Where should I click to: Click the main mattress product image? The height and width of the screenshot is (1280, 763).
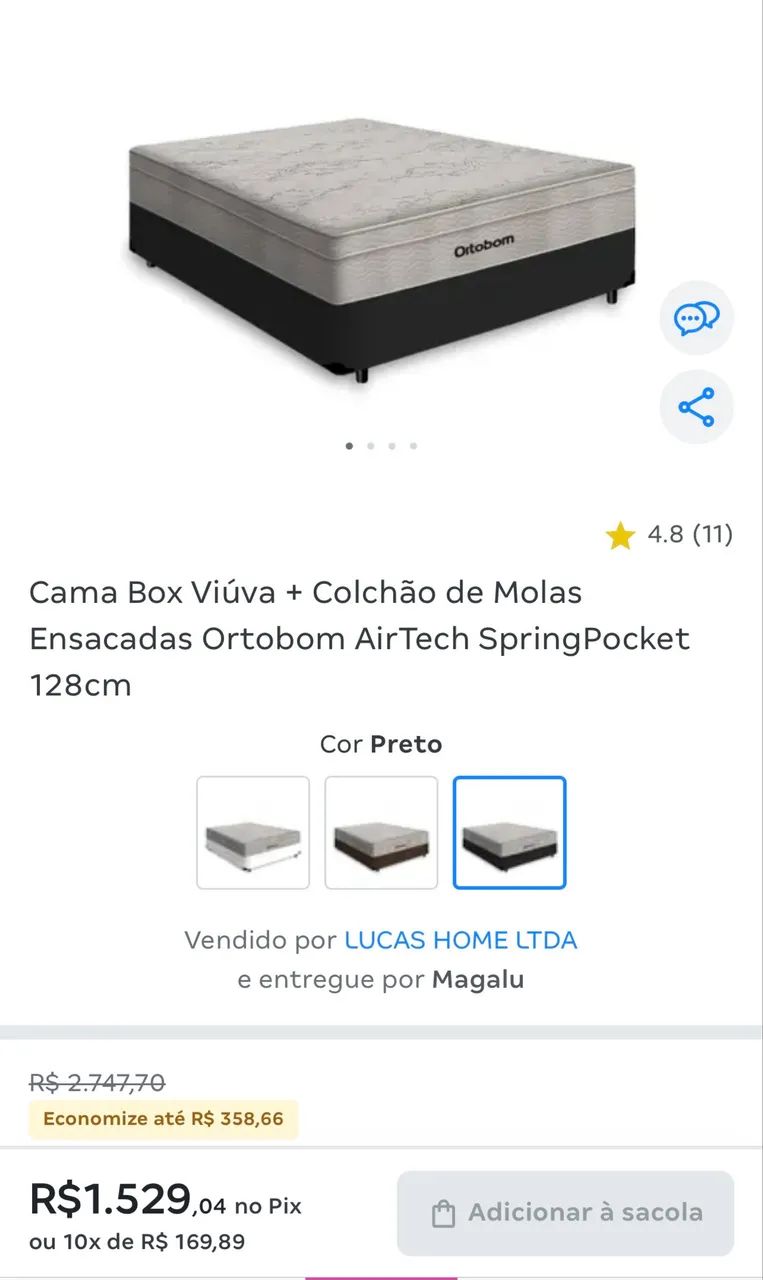[x=380, y=250]
